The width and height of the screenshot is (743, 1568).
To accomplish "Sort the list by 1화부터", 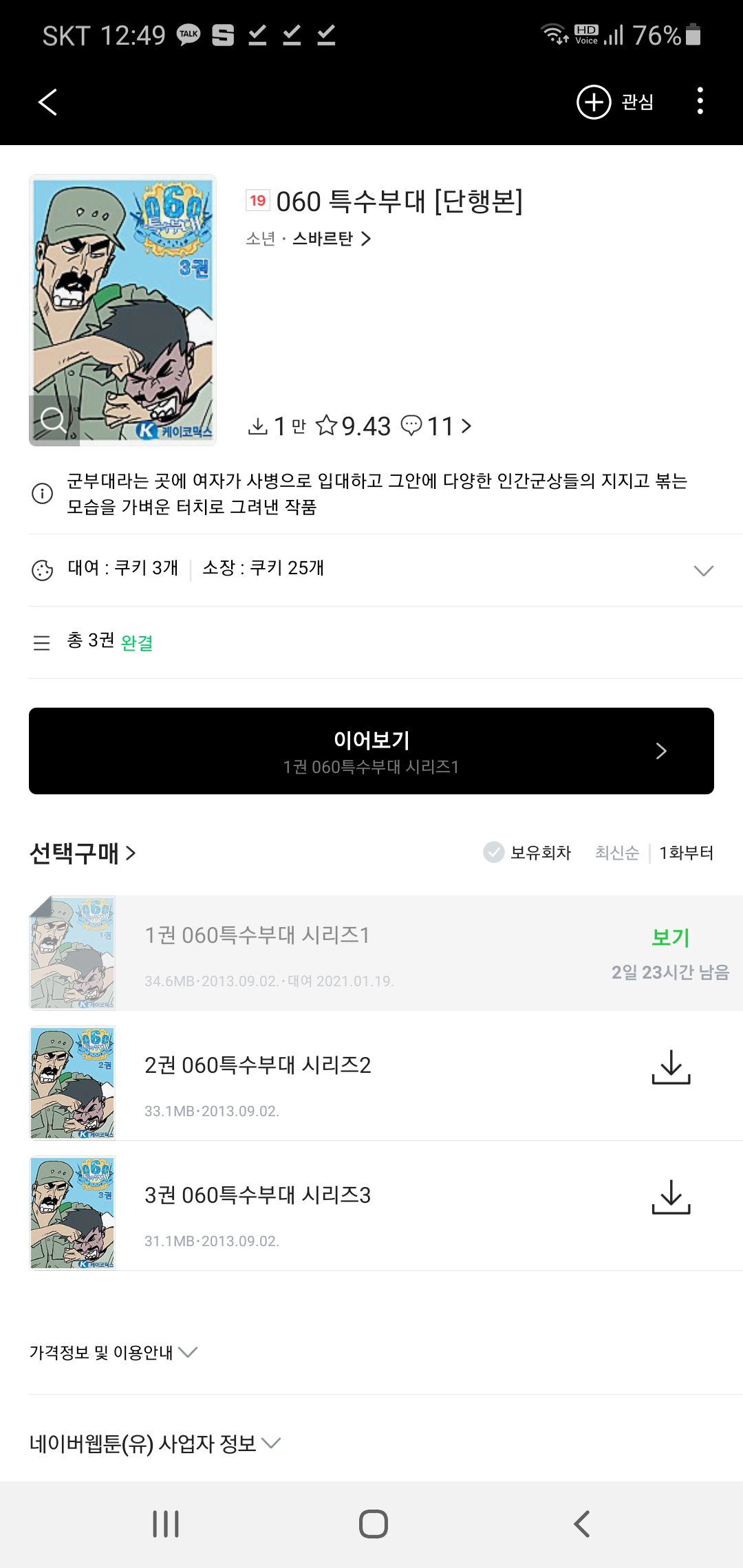I will point(686,853).
